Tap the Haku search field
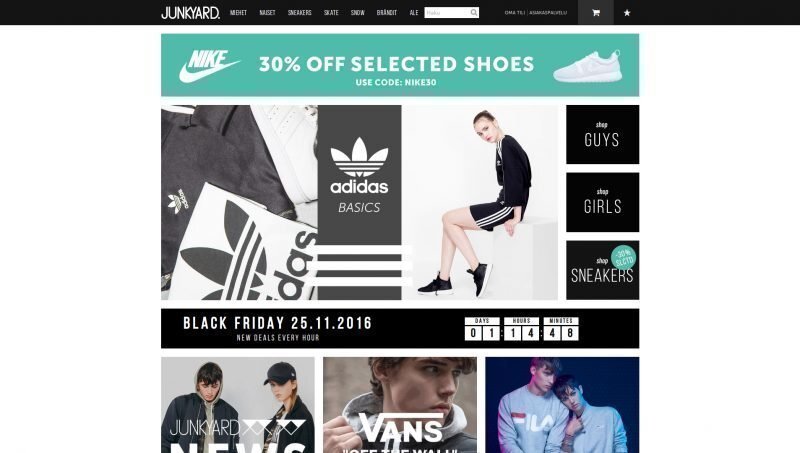 click(446, 13)
